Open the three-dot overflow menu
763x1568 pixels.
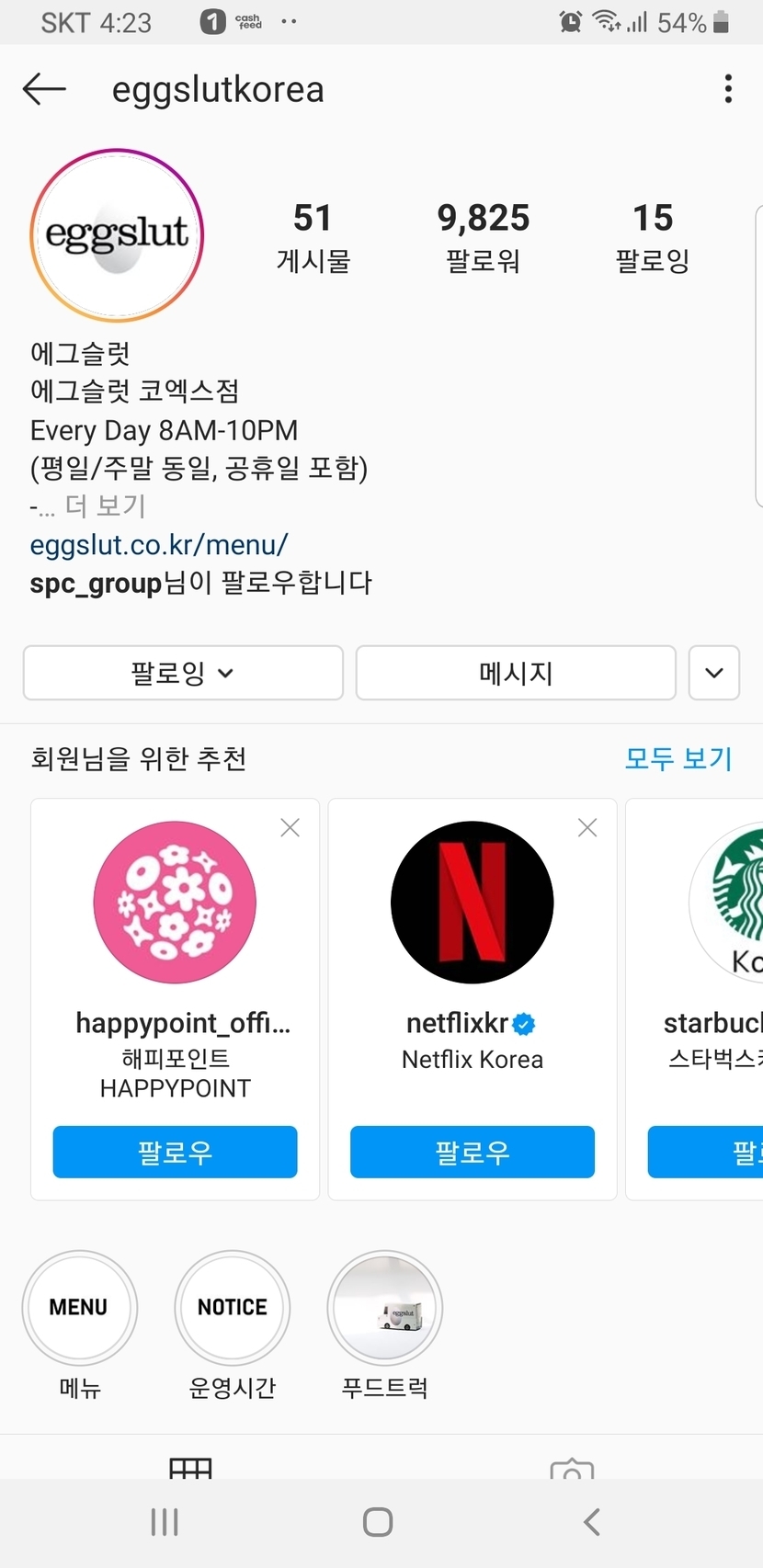(727, 89)
